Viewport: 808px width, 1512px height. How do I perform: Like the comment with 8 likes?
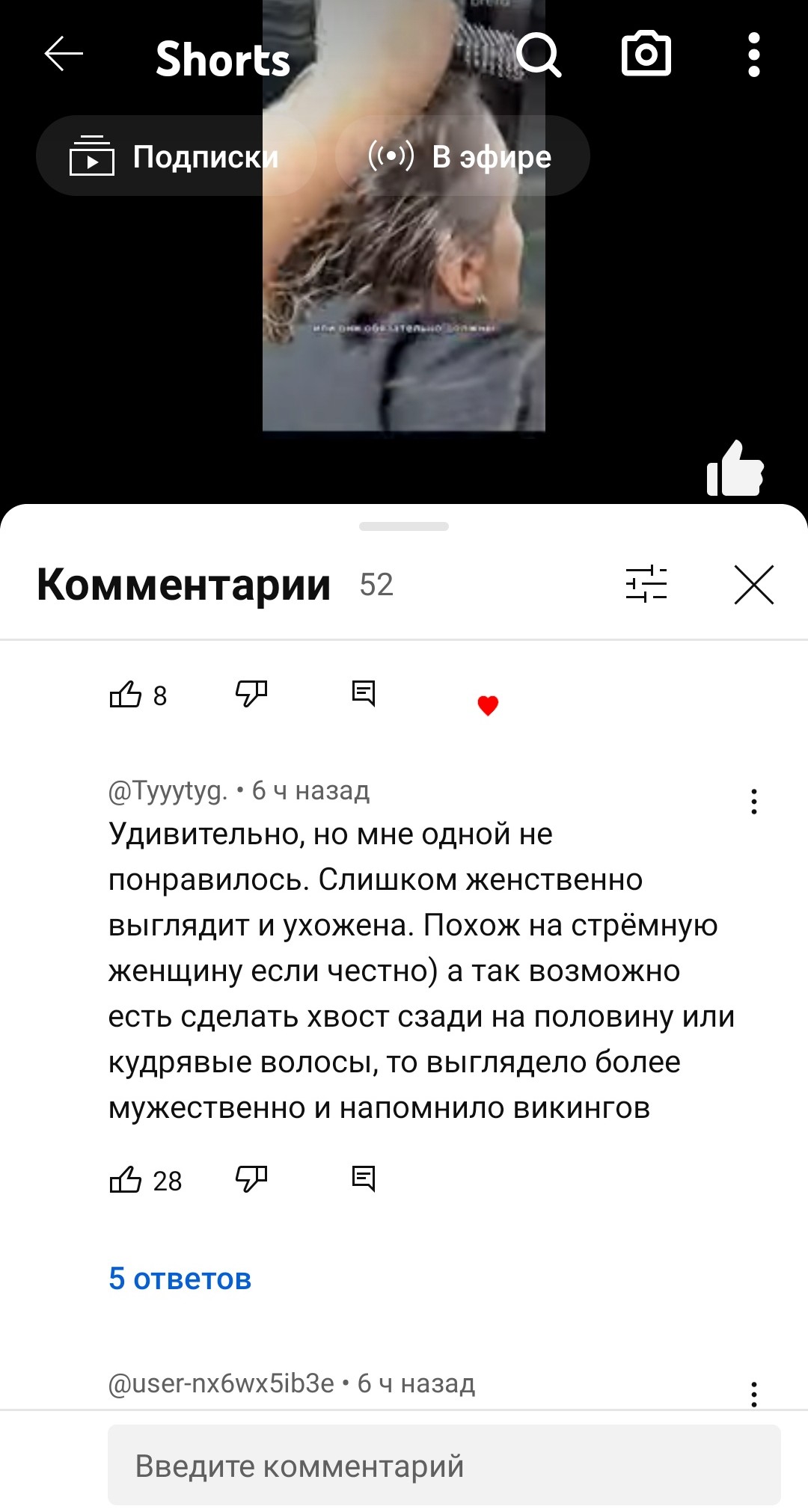pyautogui.click(x=126, y=695)
